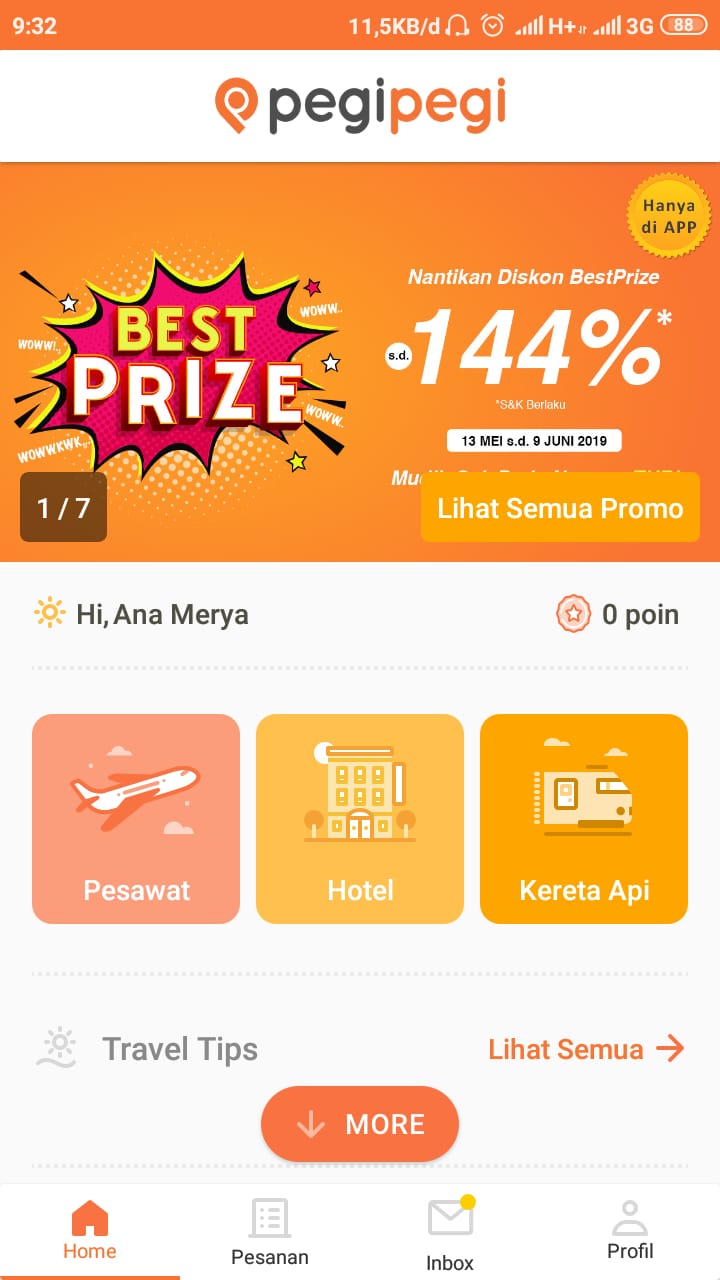The height and width of the screenshot is (1280, 720).
Task: Open the Inbox tab
Action: point(450,1234)
